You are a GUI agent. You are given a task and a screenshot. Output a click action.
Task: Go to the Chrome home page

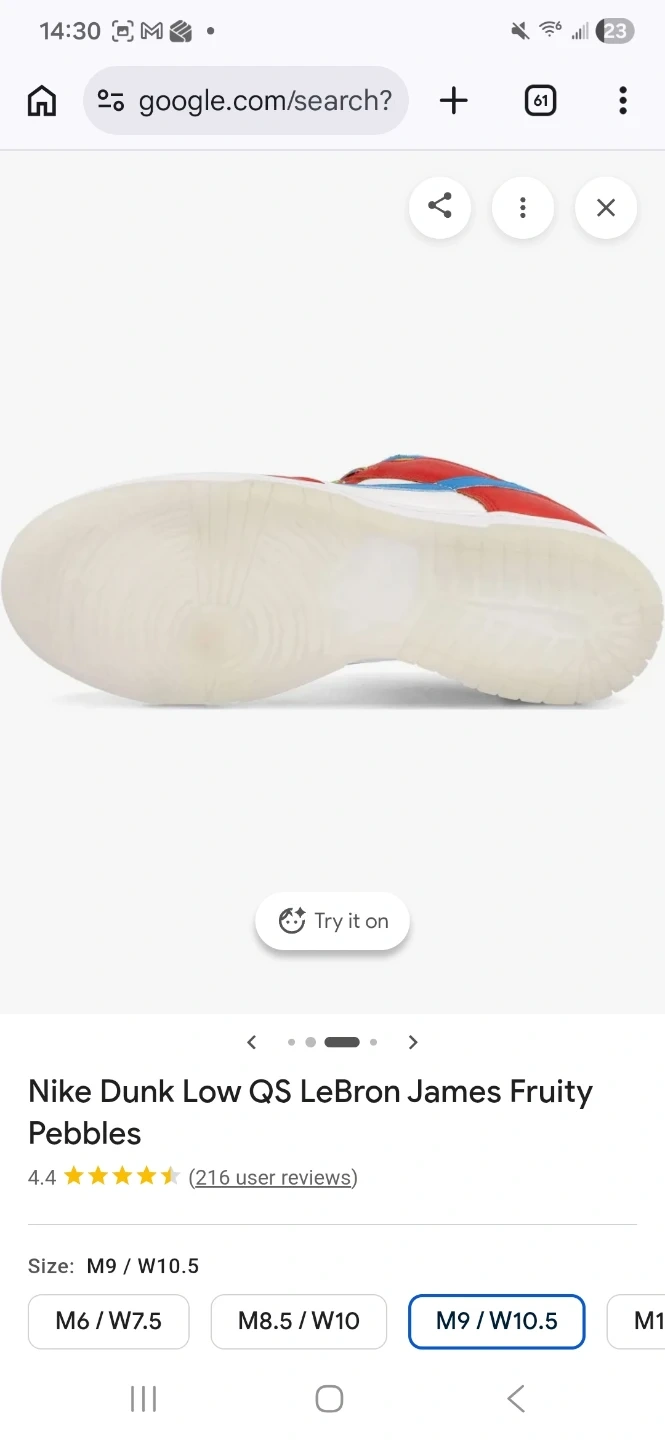42,100
